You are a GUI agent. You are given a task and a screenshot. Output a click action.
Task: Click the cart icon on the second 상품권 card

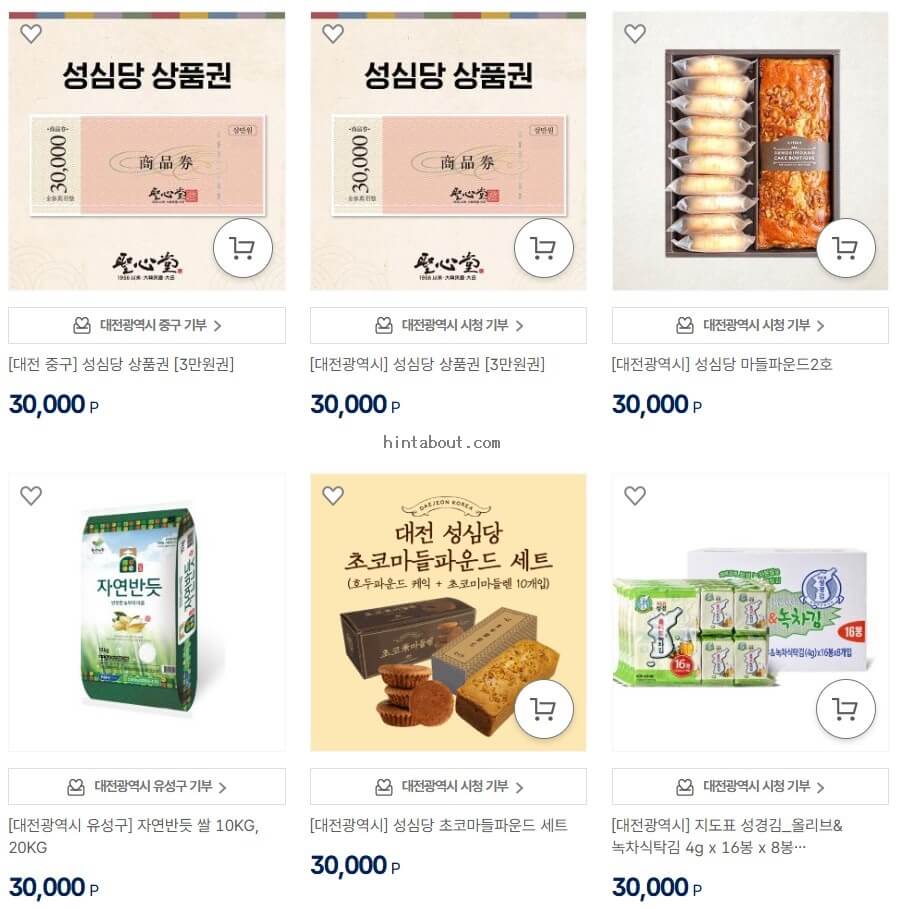[543, 248]
